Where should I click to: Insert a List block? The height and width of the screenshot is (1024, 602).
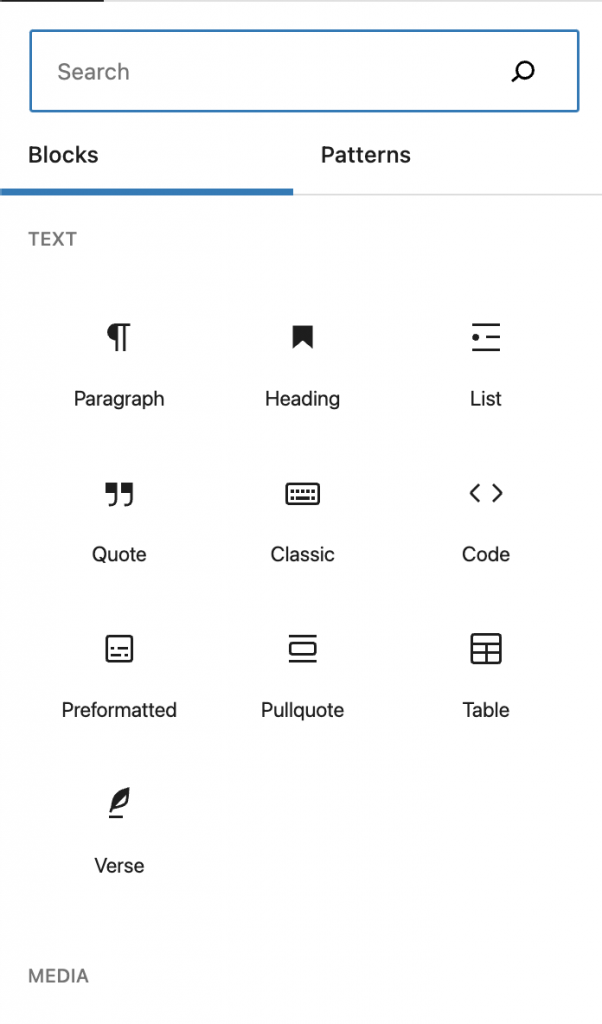pos(486,365)
